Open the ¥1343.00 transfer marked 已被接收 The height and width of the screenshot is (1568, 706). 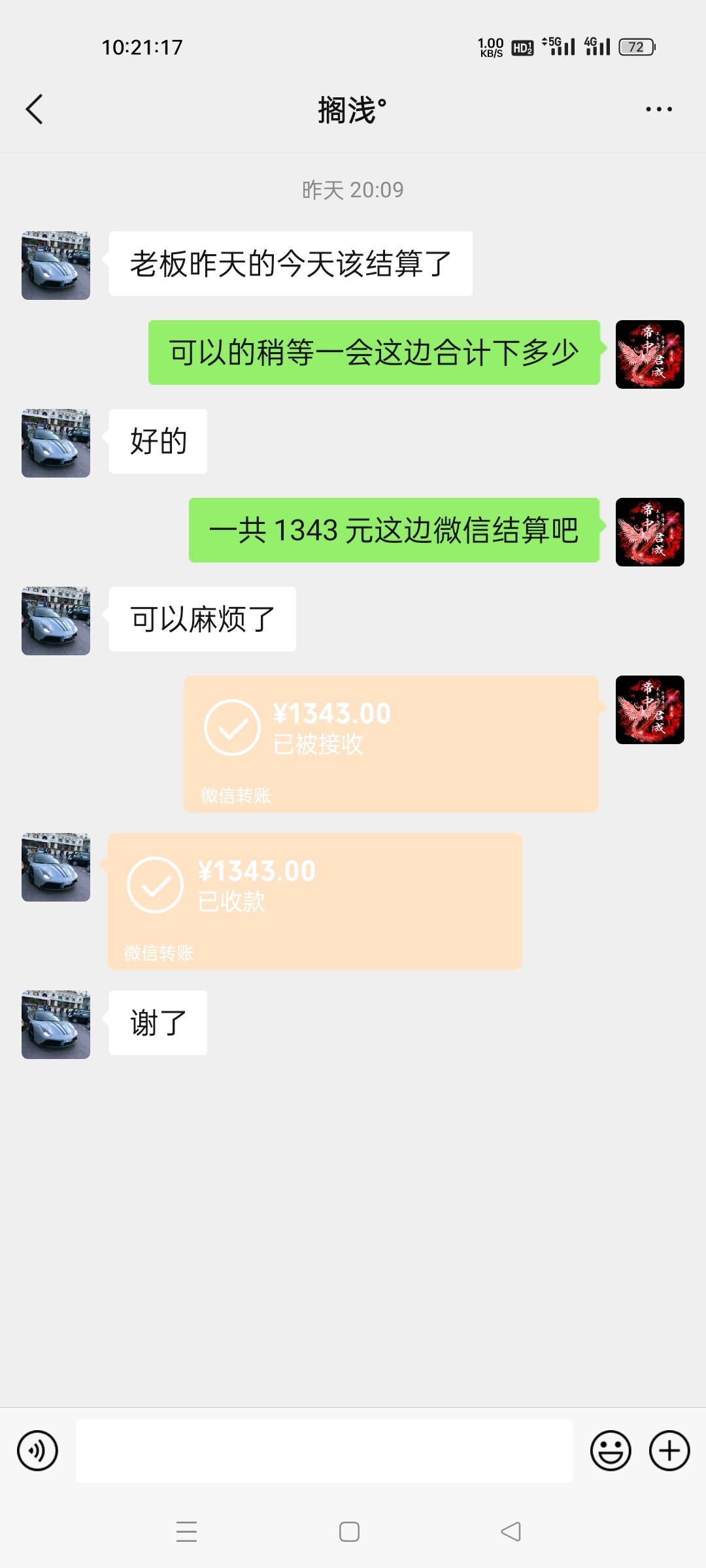pyautogui.click(x=391, y=743)
